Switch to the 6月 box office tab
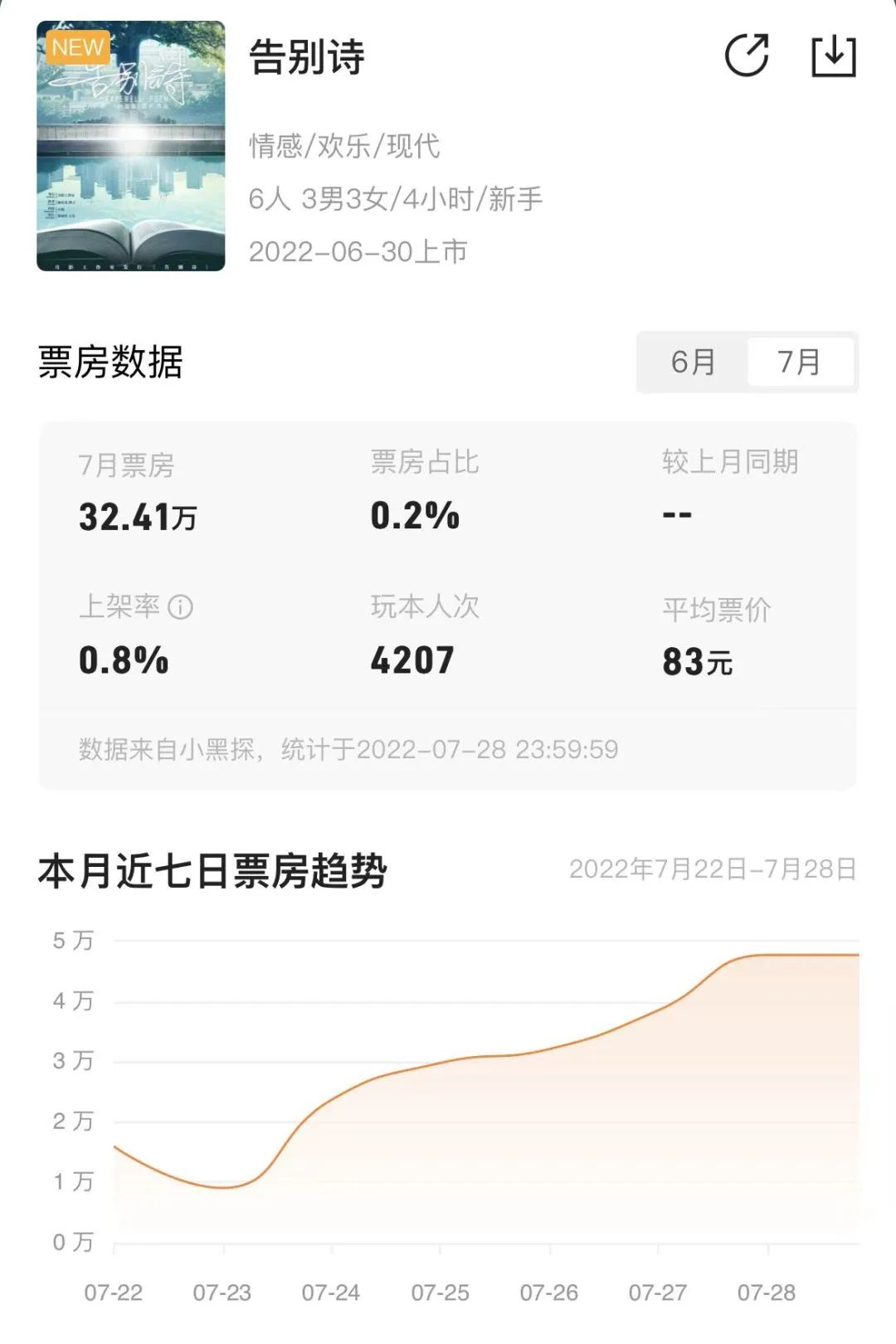This screenshot has height=1344, width=896. pos(693,362)
